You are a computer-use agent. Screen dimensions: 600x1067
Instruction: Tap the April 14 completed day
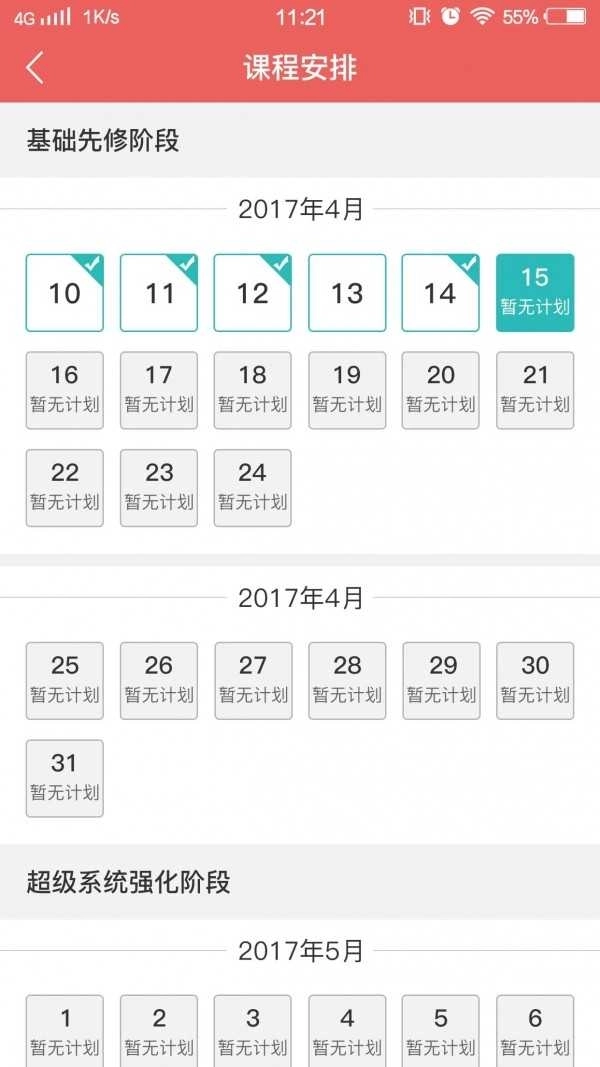[441, 293]
